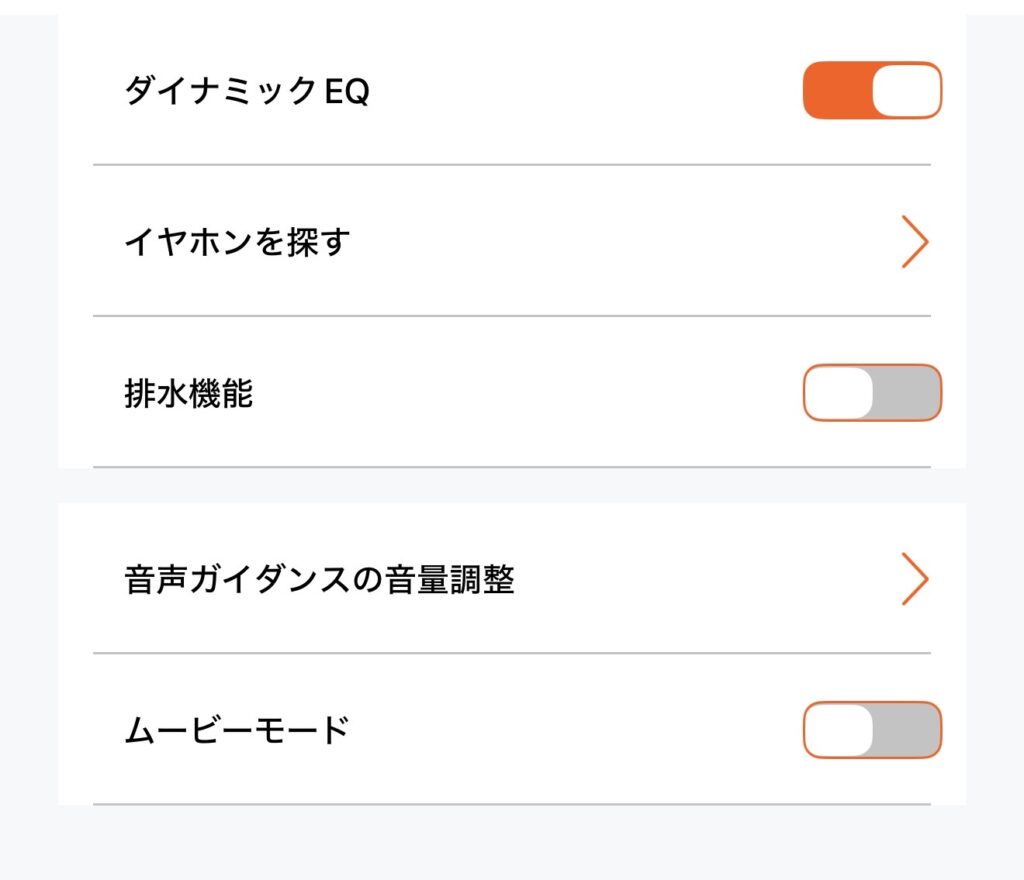Enable the 排水機能 switch
The height and width of the screenshot is (880, 1024).
point(872,393)
